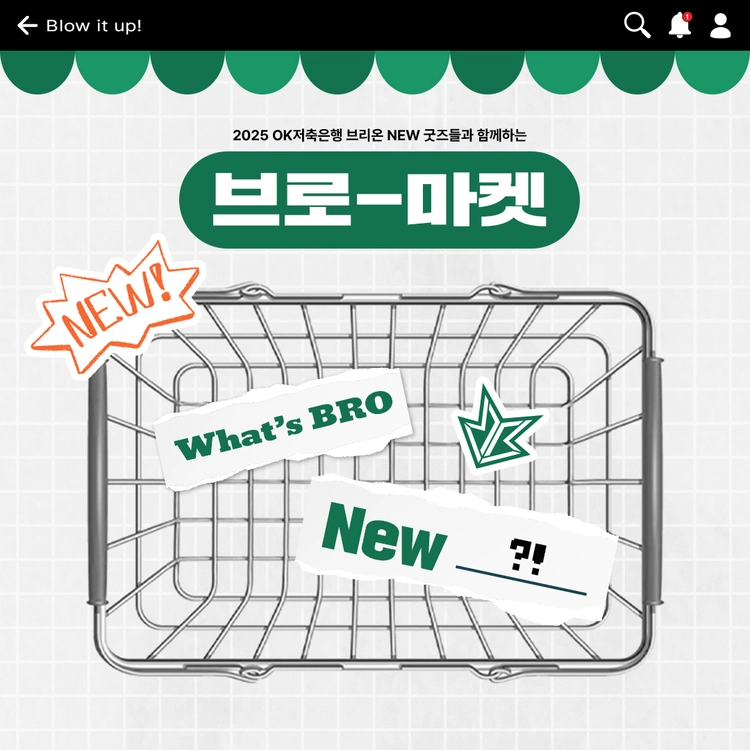
Task: Open the user profile icon
Action: pyautogui.click(x=720, y=25)
